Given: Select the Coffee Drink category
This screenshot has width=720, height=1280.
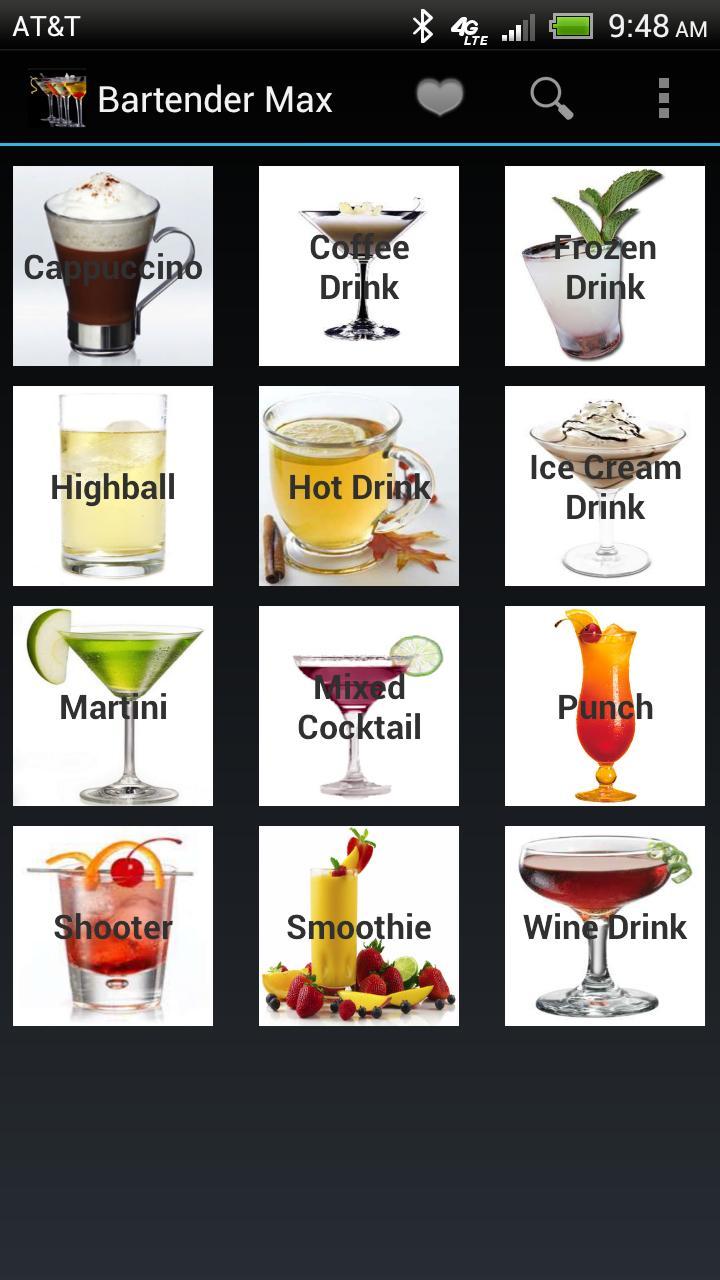Looking at the screenshot, I should tap(358, 265).
